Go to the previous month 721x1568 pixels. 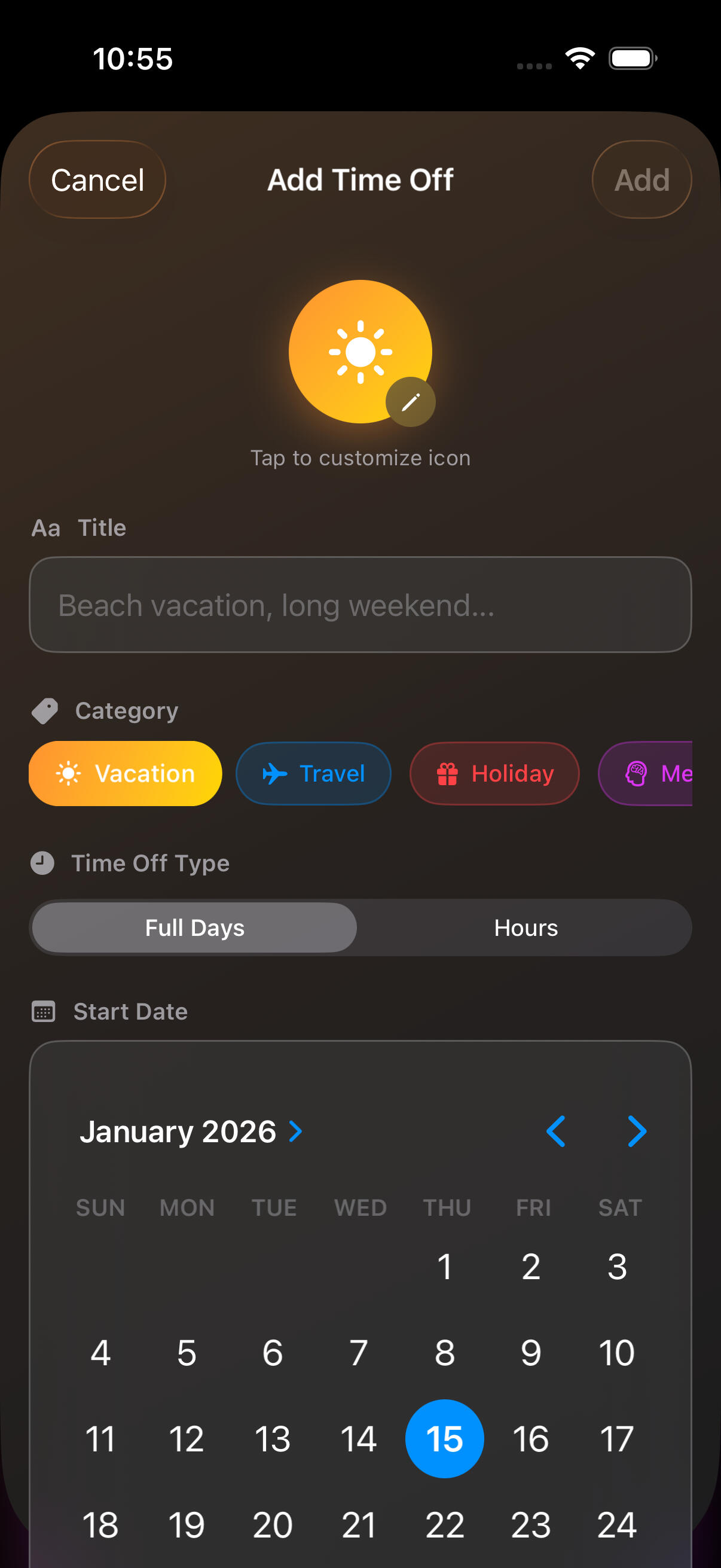555,1131
